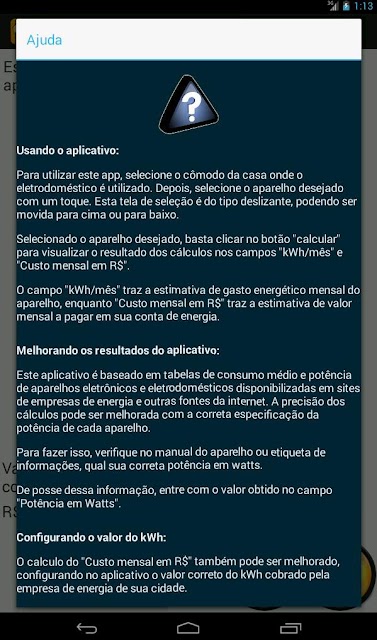Return to the home screen
Viewport: 377px width, 640px height.
(x=188, y=627)
